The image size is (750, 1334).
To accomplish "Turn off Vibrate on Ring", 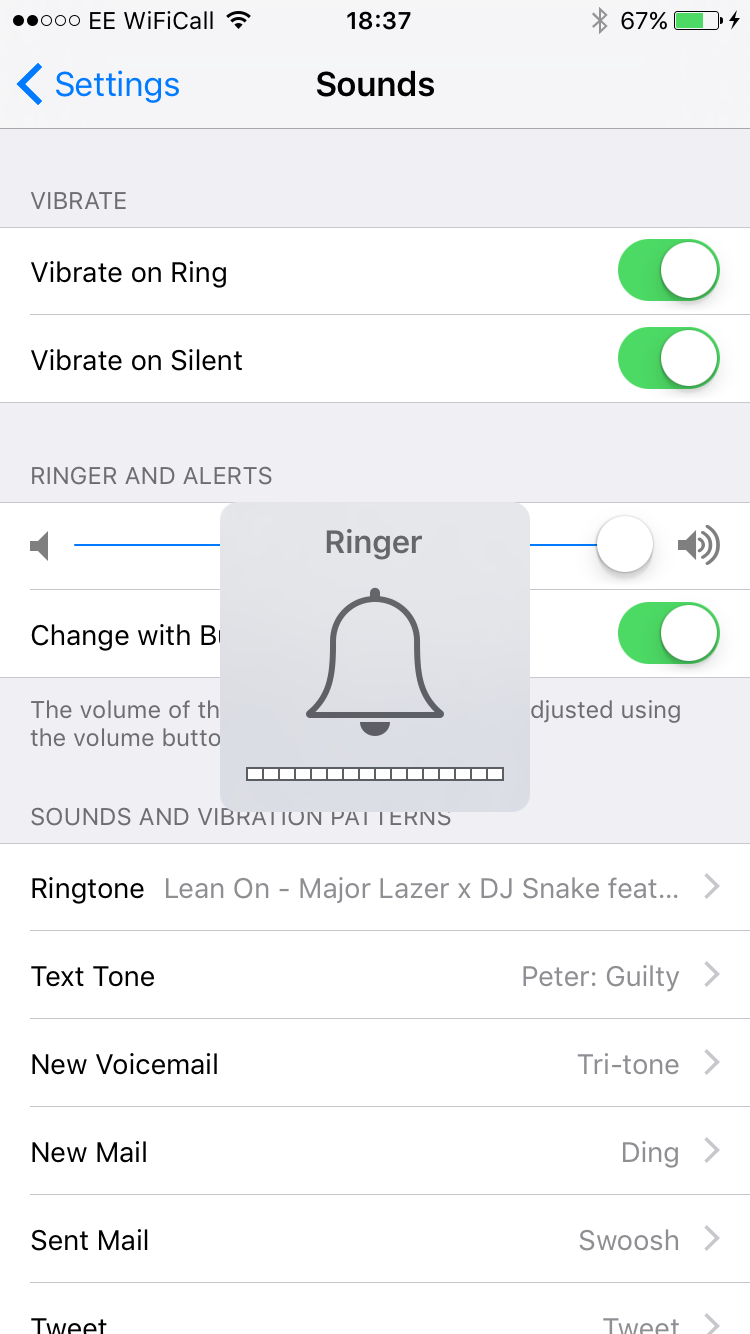I will pos(669,271).
